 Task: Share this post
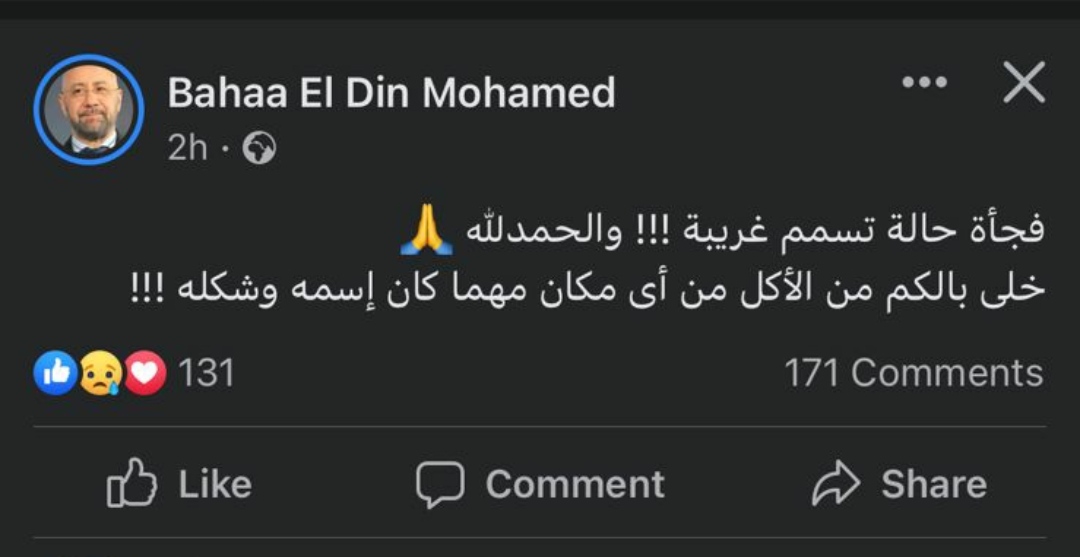(x=898, y=485)
